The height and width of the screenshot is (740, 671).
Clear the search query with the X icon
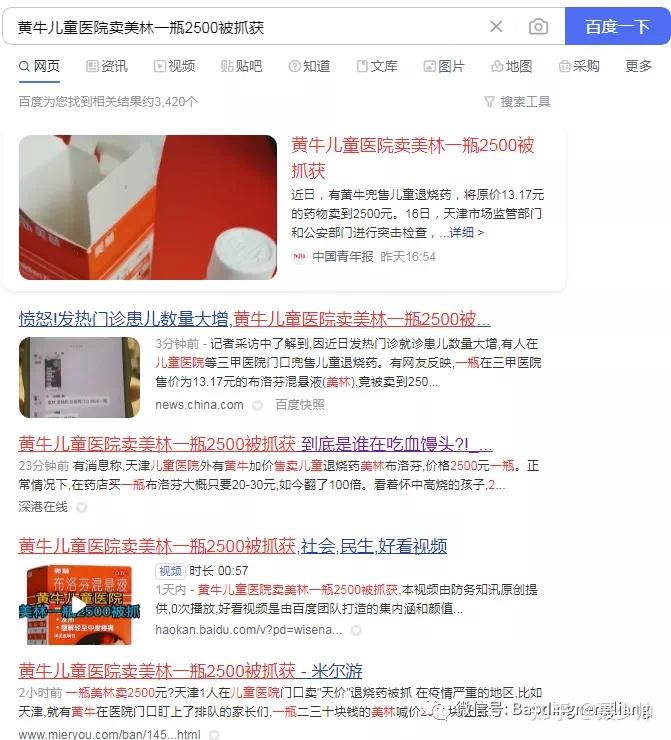[496, 27]
